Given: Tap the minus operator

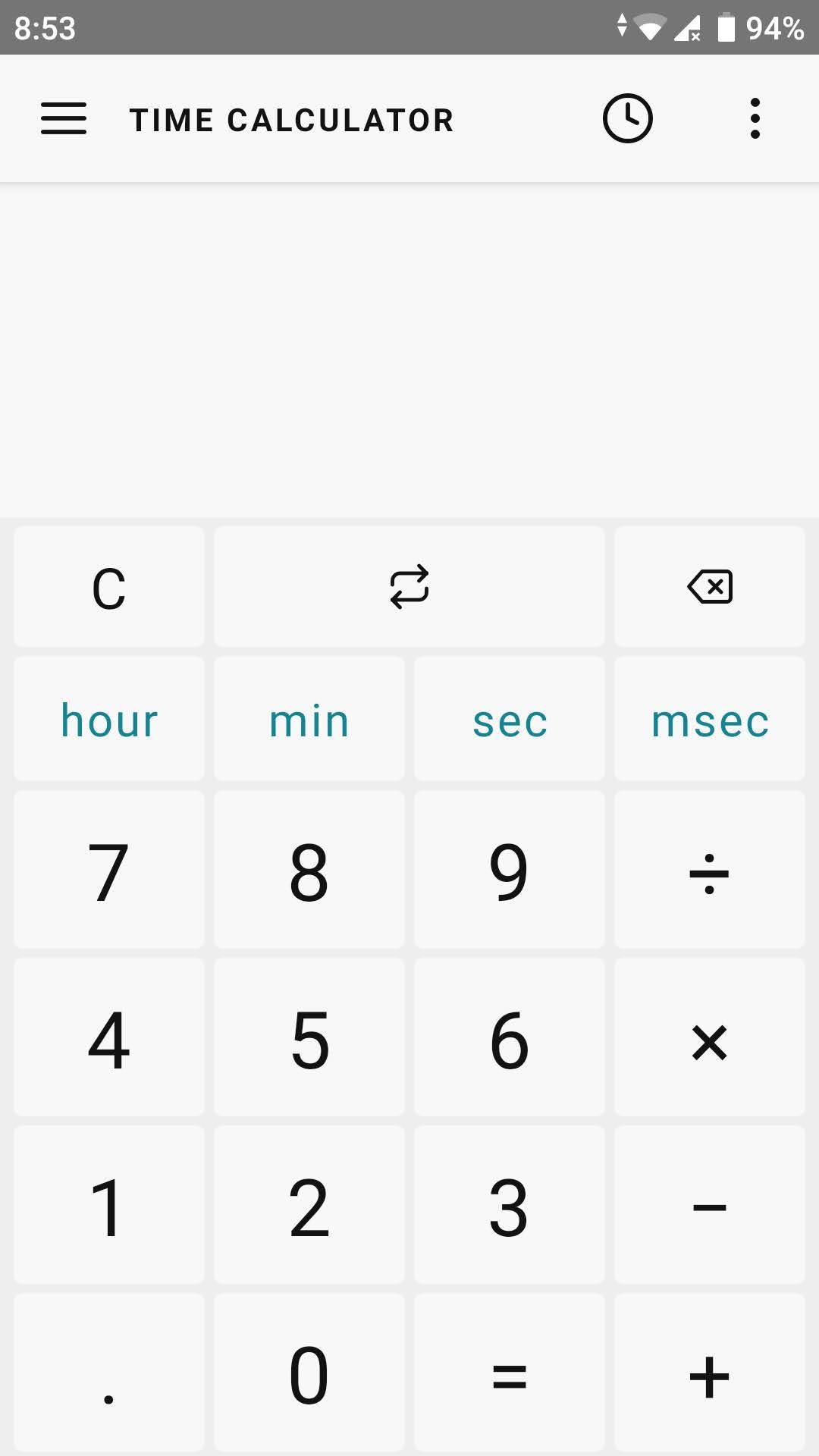Looking at the screenshot, I should pos(710,1206).
